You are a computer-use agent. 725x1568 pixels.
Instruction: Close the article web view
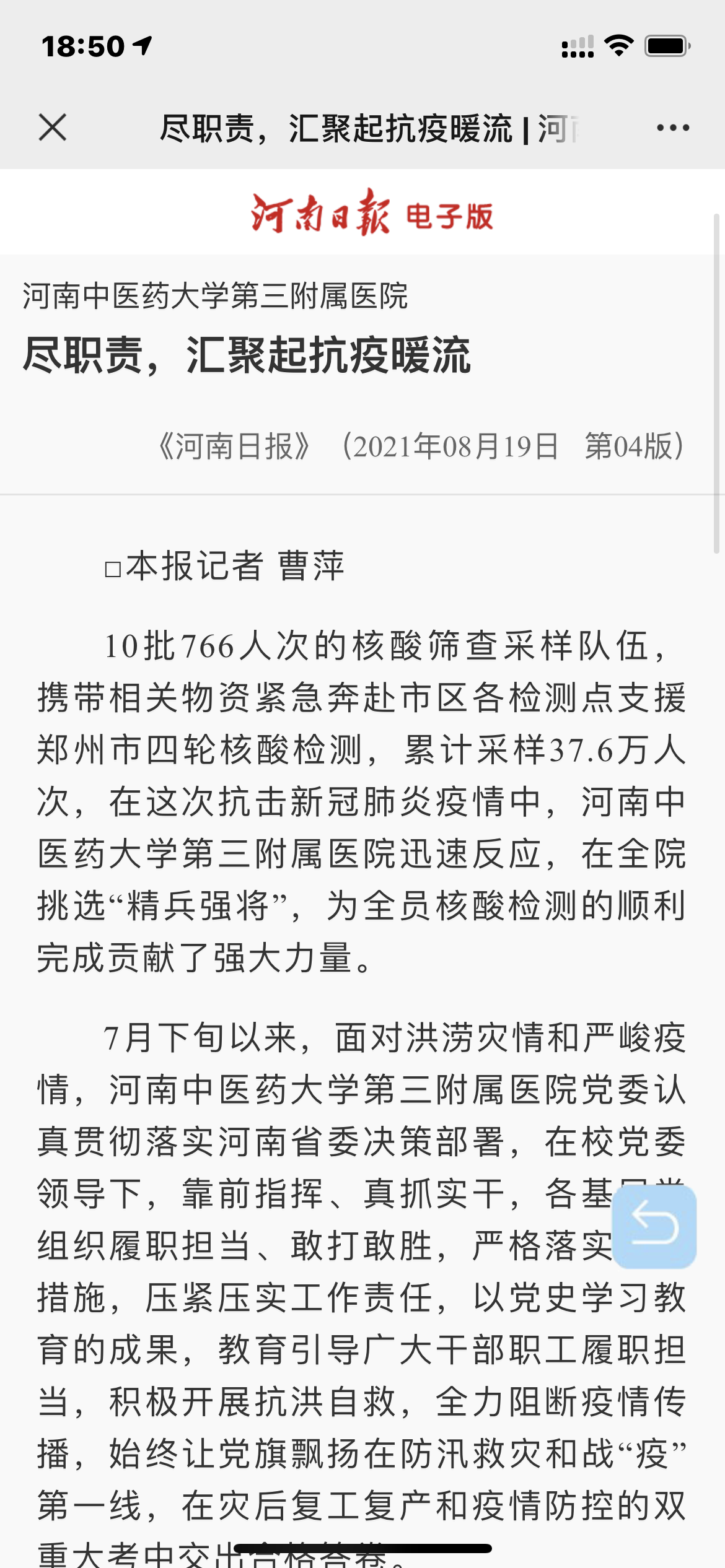coord(53,128)
